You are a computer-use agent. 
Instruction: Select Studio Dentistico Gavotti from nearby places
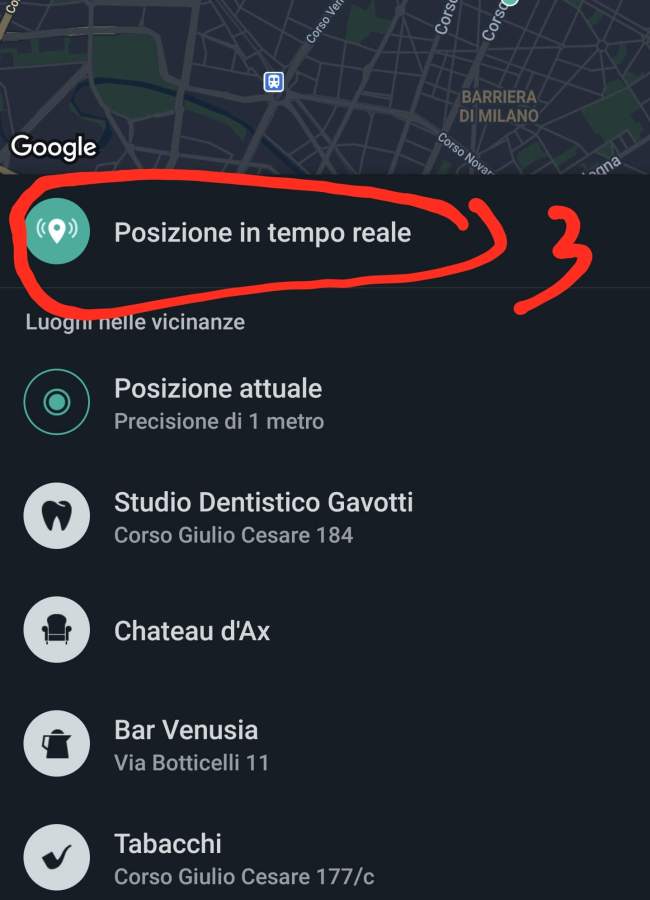[x=263, y=516]
